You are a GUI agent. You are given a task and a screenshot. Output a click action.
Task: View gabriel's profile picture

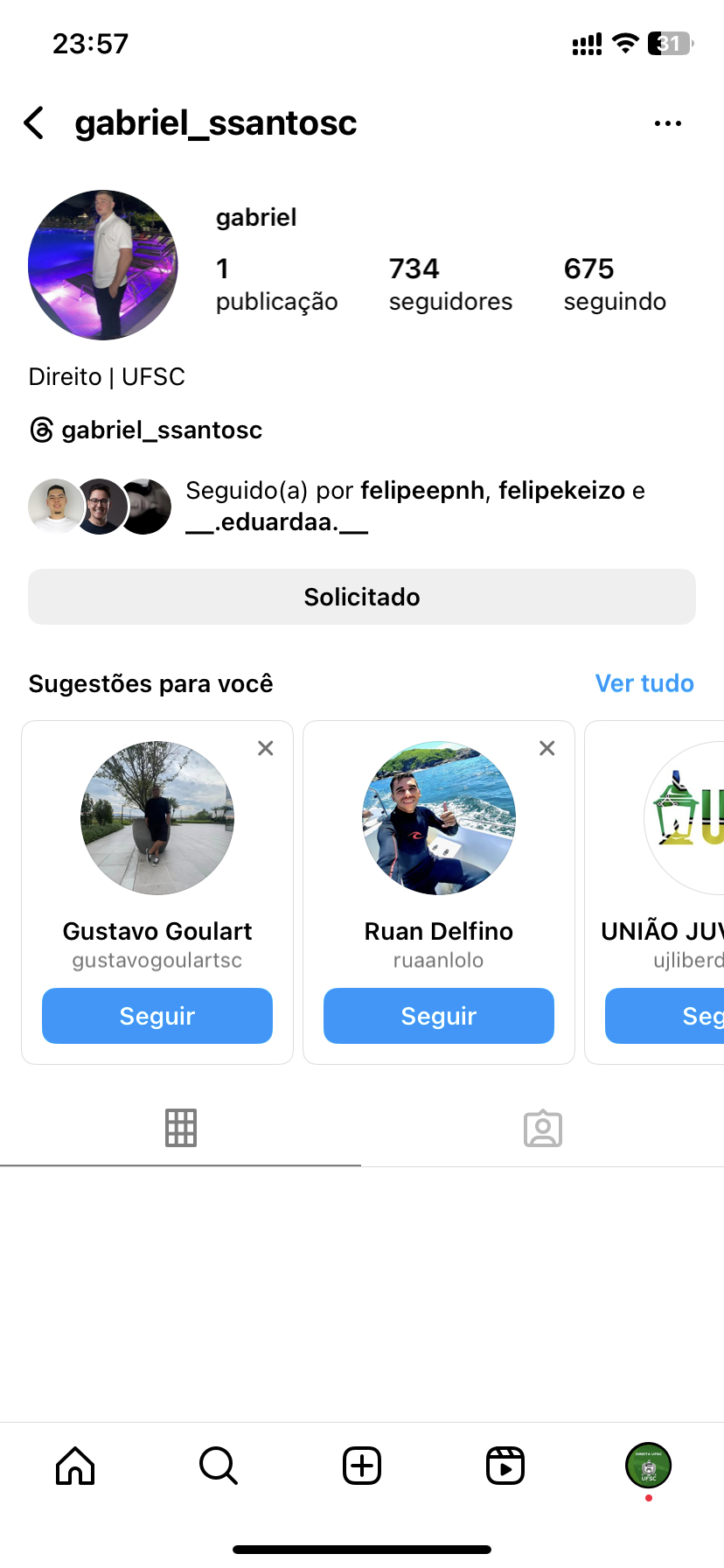(x=103, y=265)
